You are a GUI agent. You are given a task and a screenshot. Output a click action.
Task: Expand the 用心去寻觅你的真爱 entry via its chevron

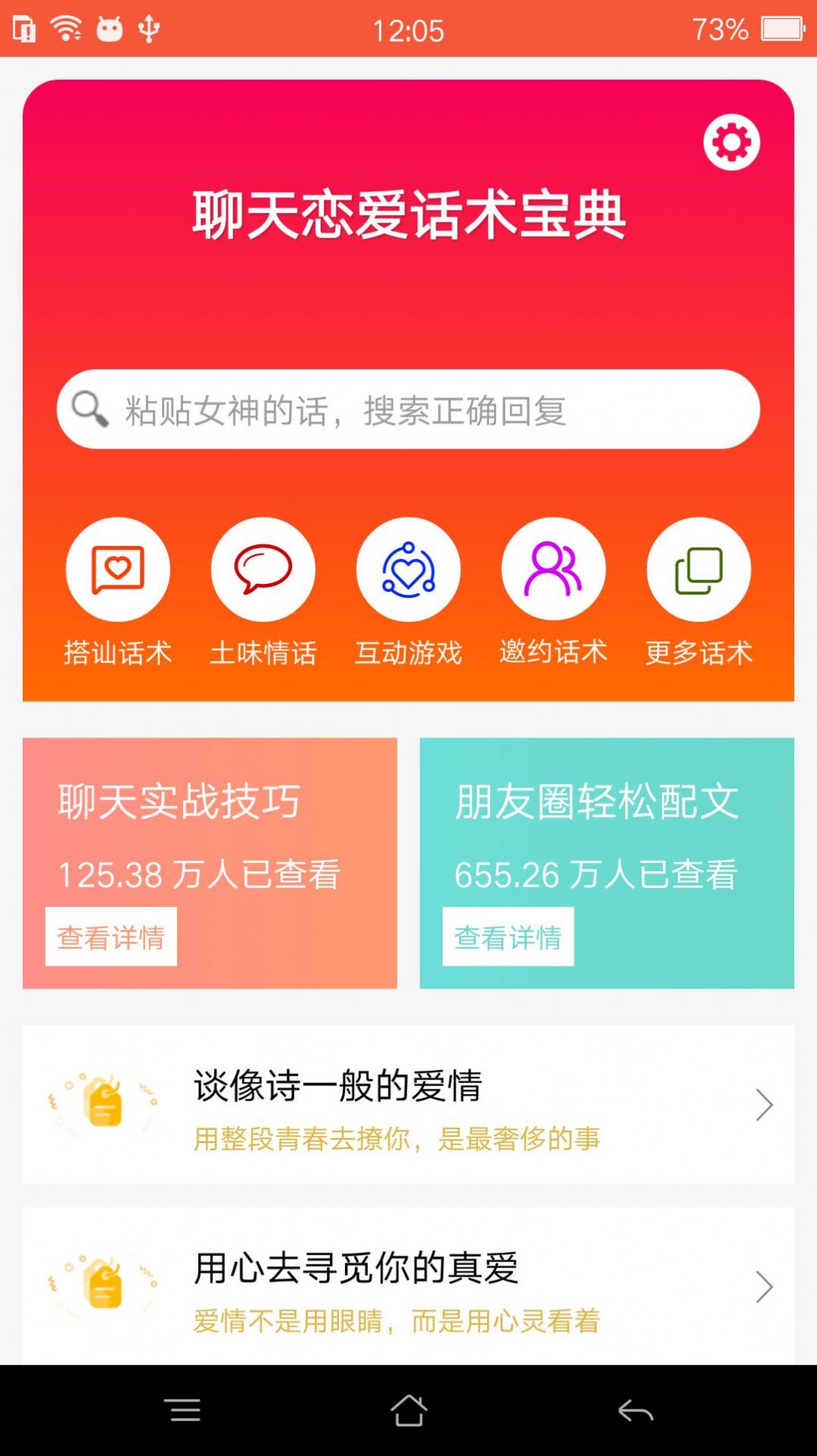[763, 1286]
